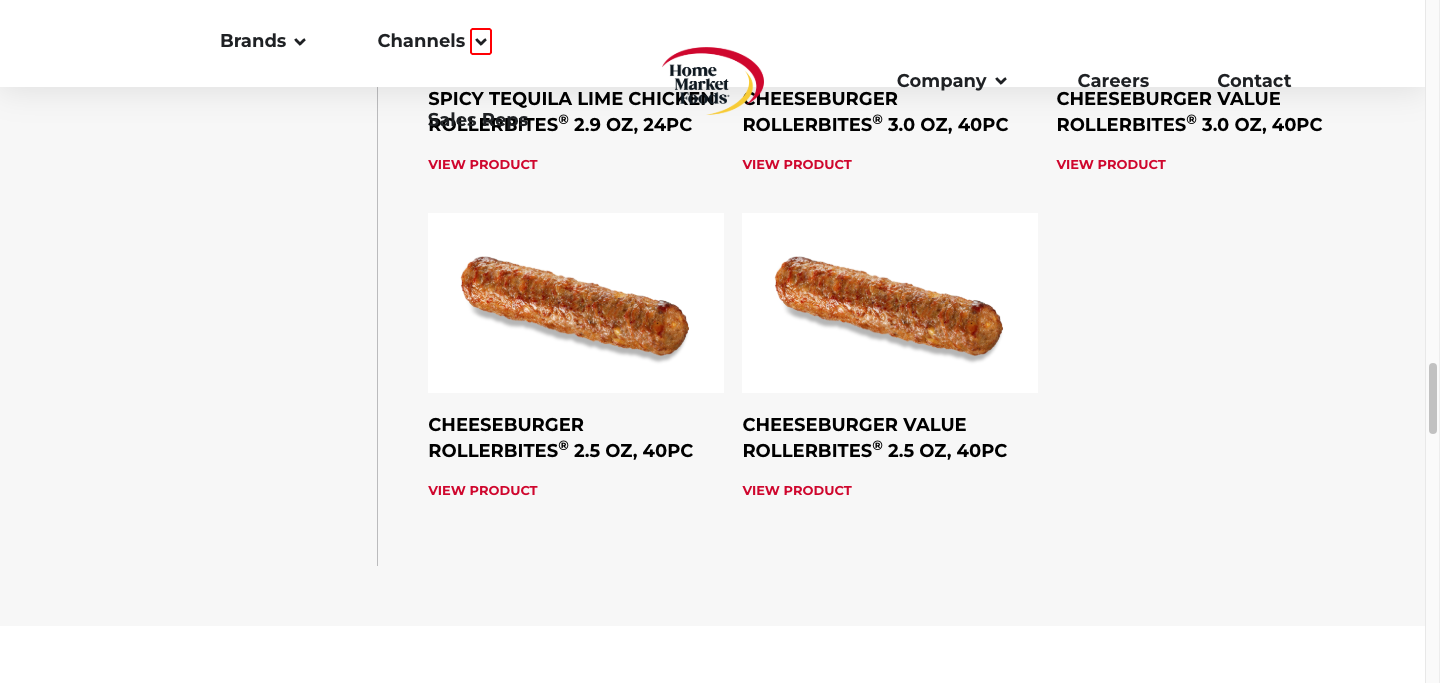1440x683 pixels.
Task: View product Cheeseburger Value Rollerbites 2.5 oz
Action: click(796, 491)
